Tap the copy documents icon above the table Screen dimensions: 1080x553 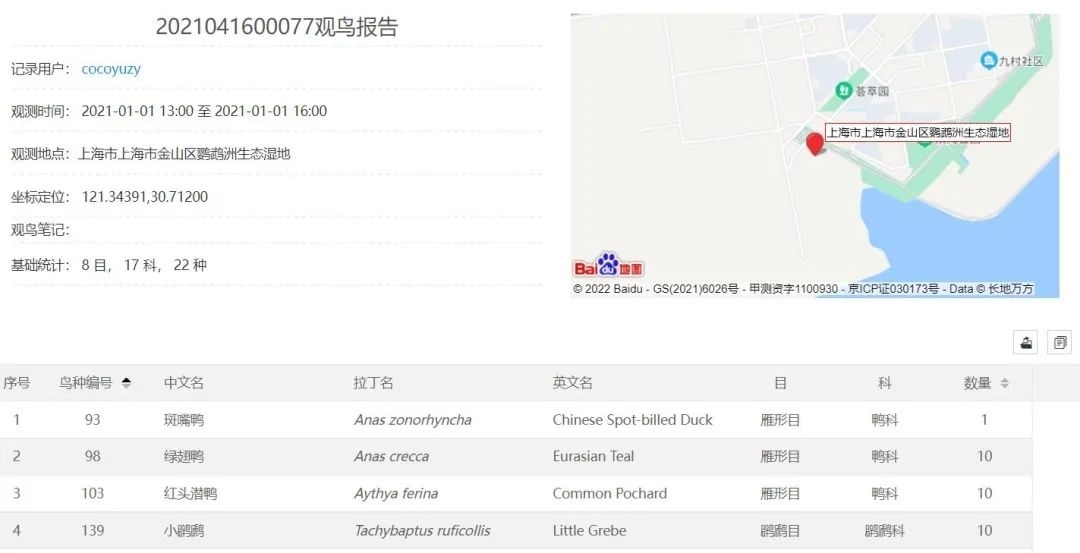1060,342
